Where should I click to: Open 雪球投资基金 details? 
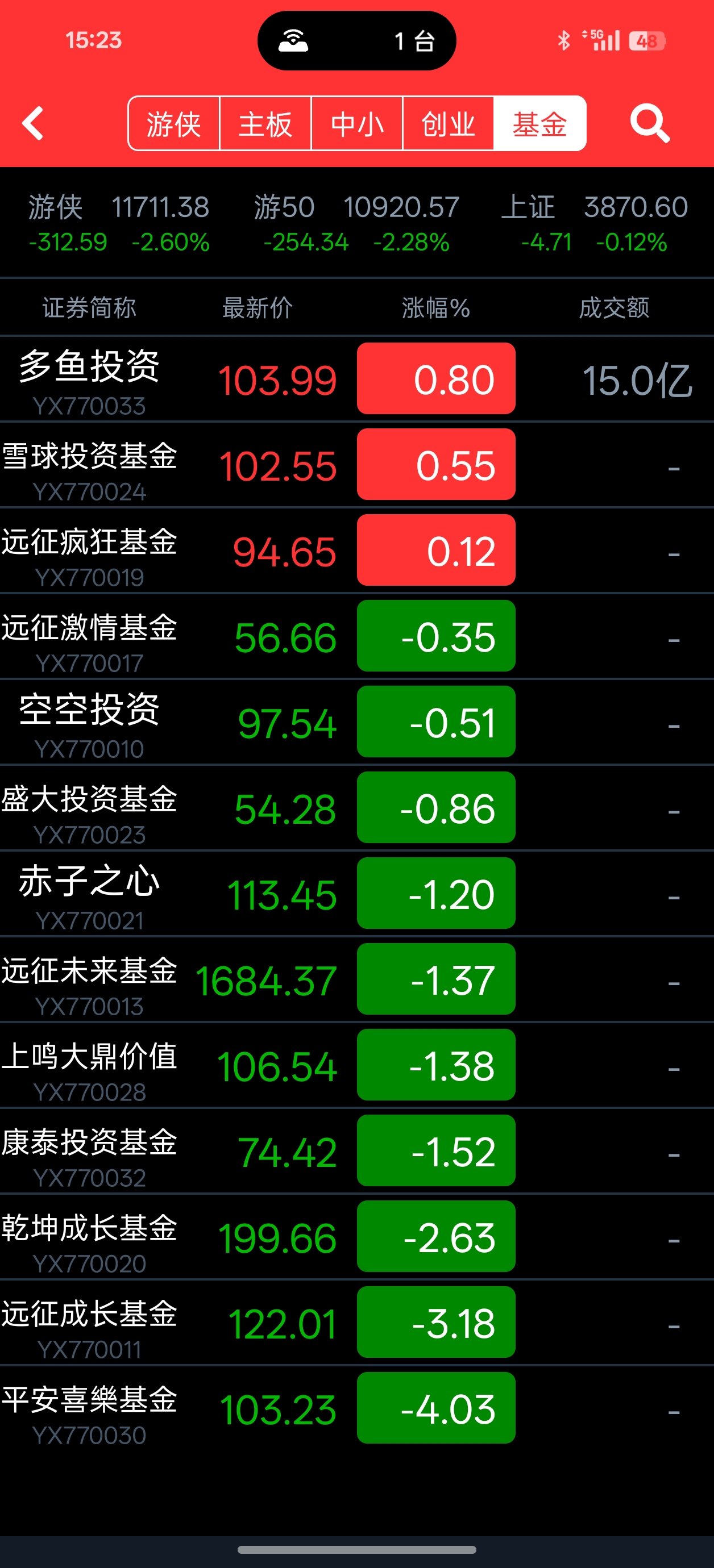[357, 465]
